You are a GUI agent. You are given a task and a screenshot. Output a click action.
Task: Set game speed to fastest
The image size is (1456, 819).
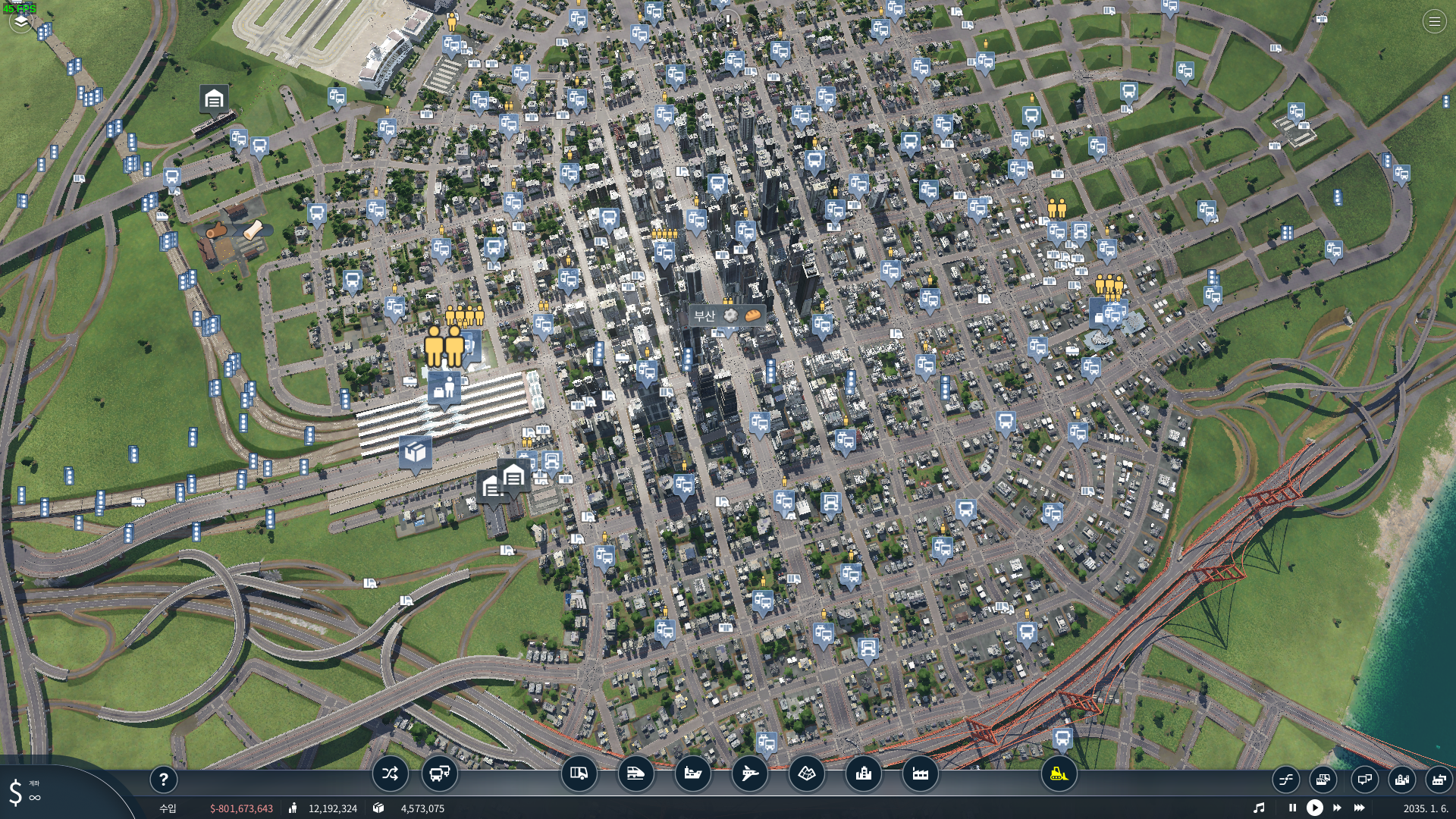click(1360, 808)
